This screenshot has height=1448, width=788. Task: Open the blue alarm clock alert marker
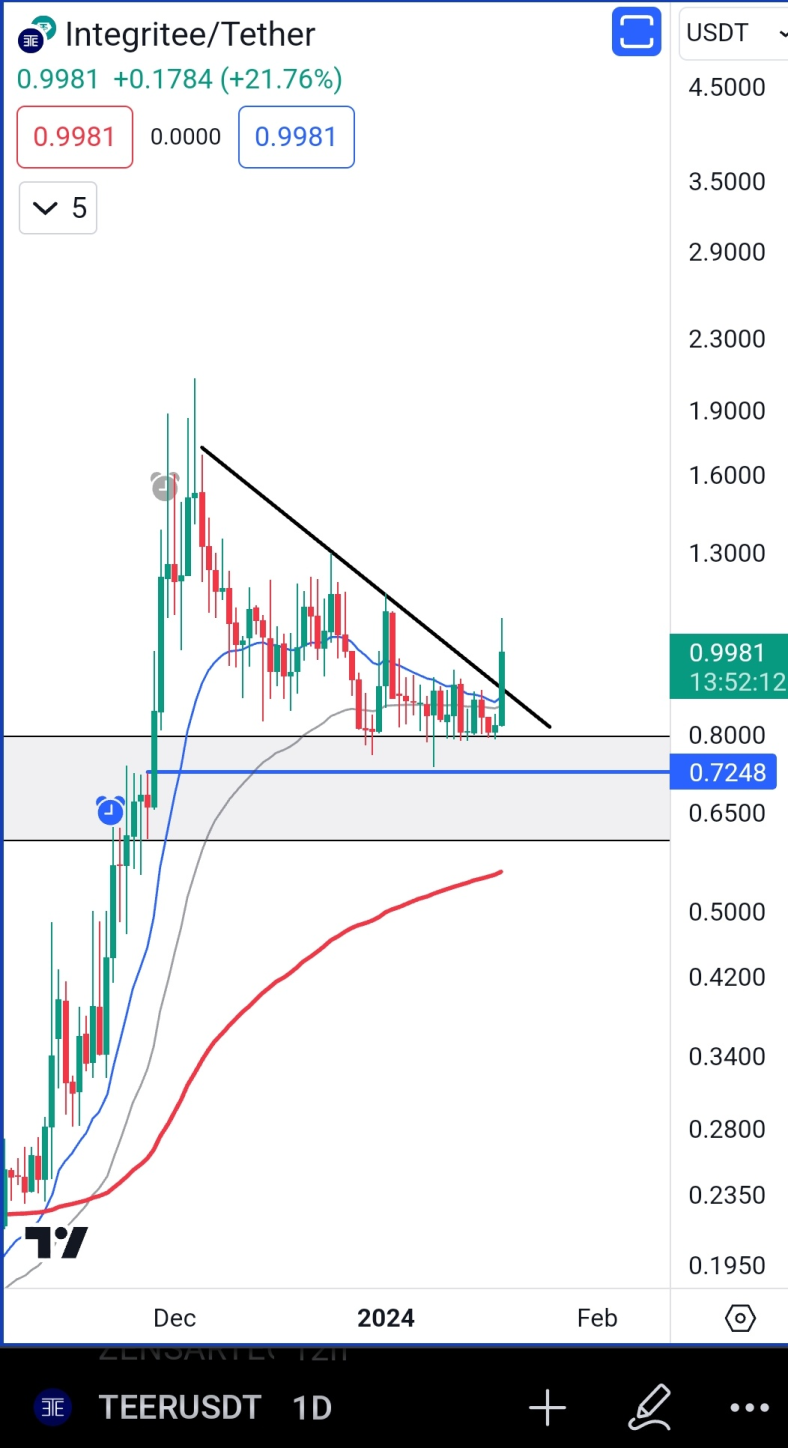[x=110, y=810]
